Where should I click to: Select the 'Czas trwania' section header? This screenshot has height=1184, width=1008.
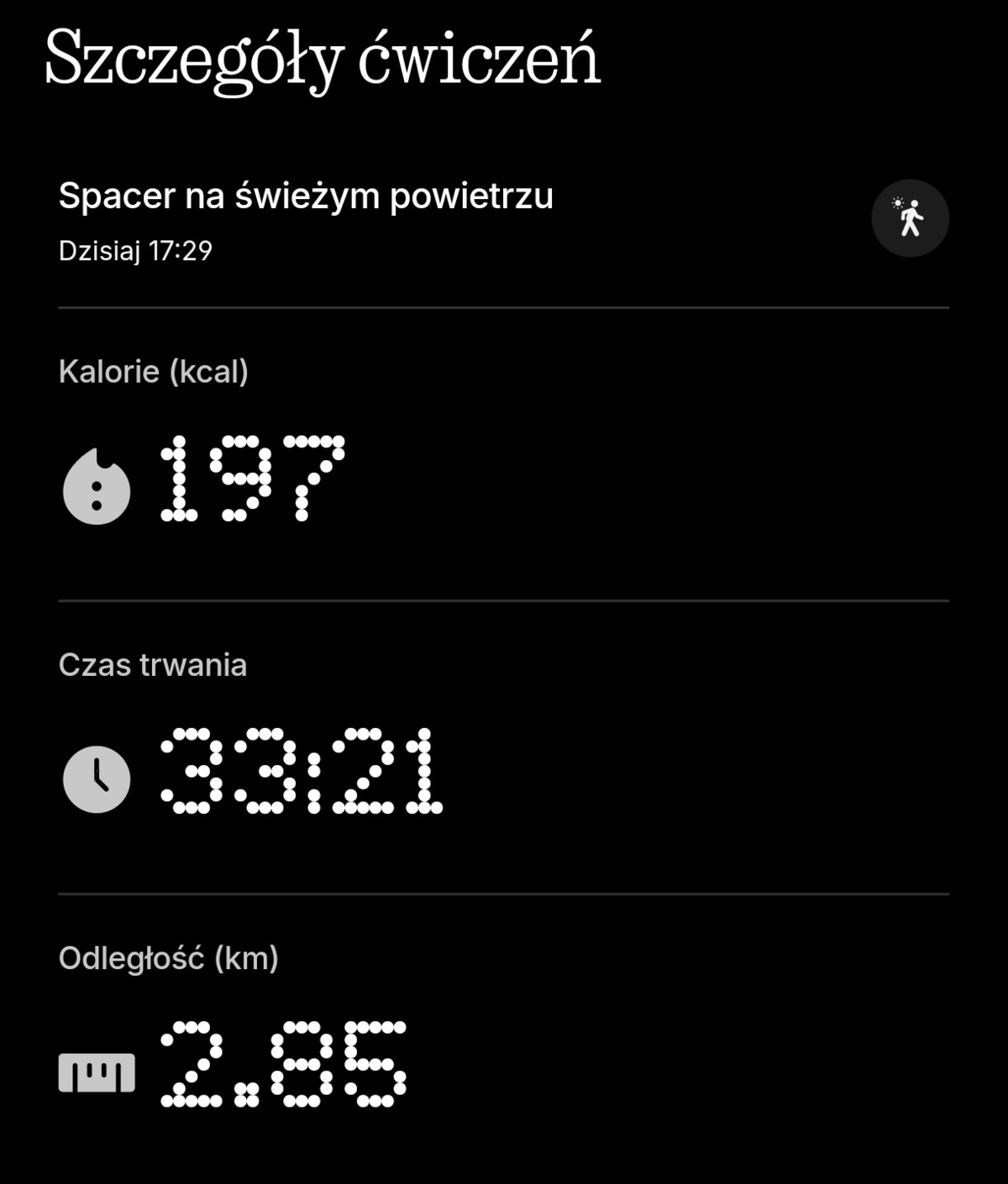click(x=153, y=665)
